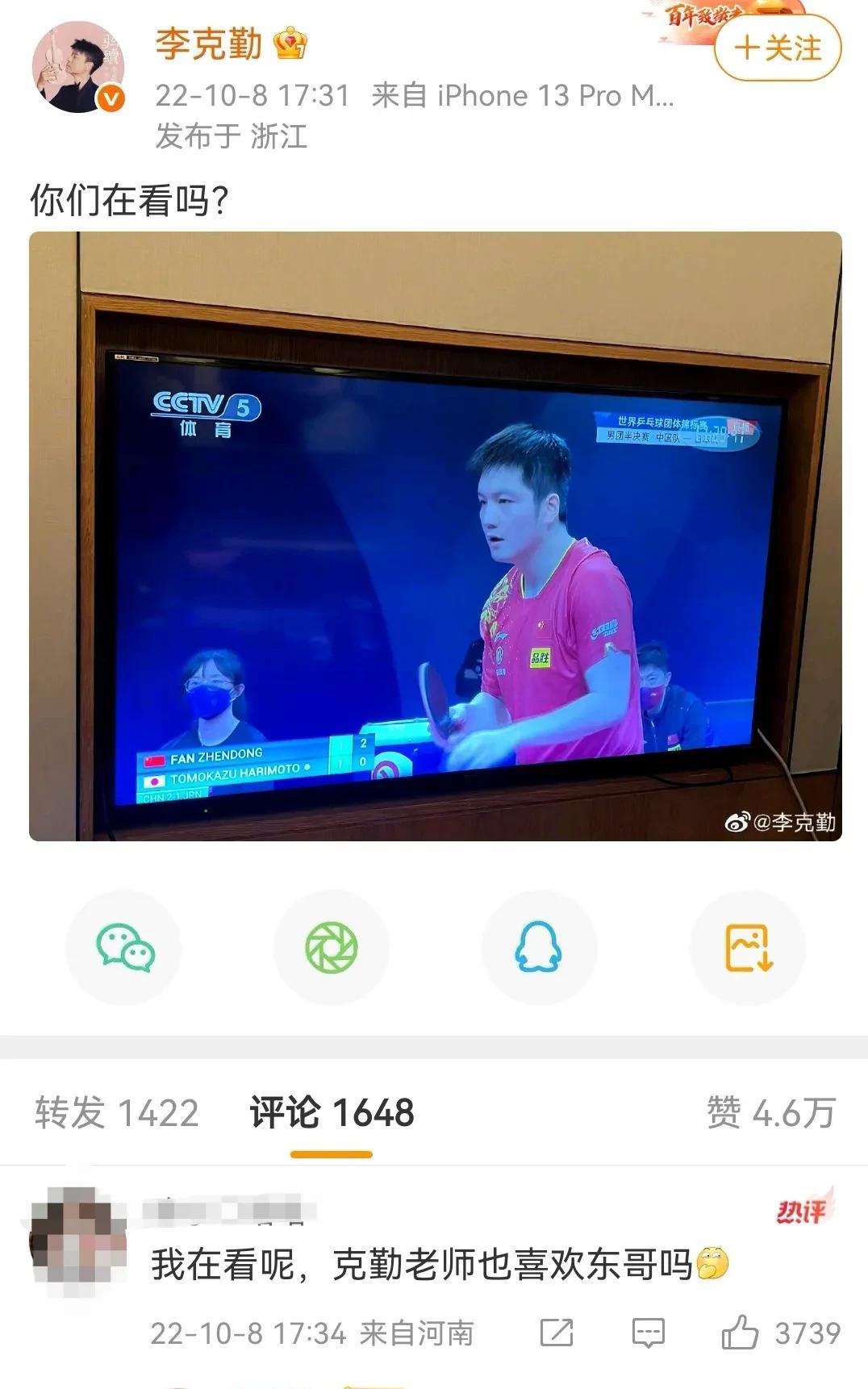Image resolution: width=868 pixels, height=1389 pixels.
Task: Open 李克勤's username link
Action: click(209, 44)
